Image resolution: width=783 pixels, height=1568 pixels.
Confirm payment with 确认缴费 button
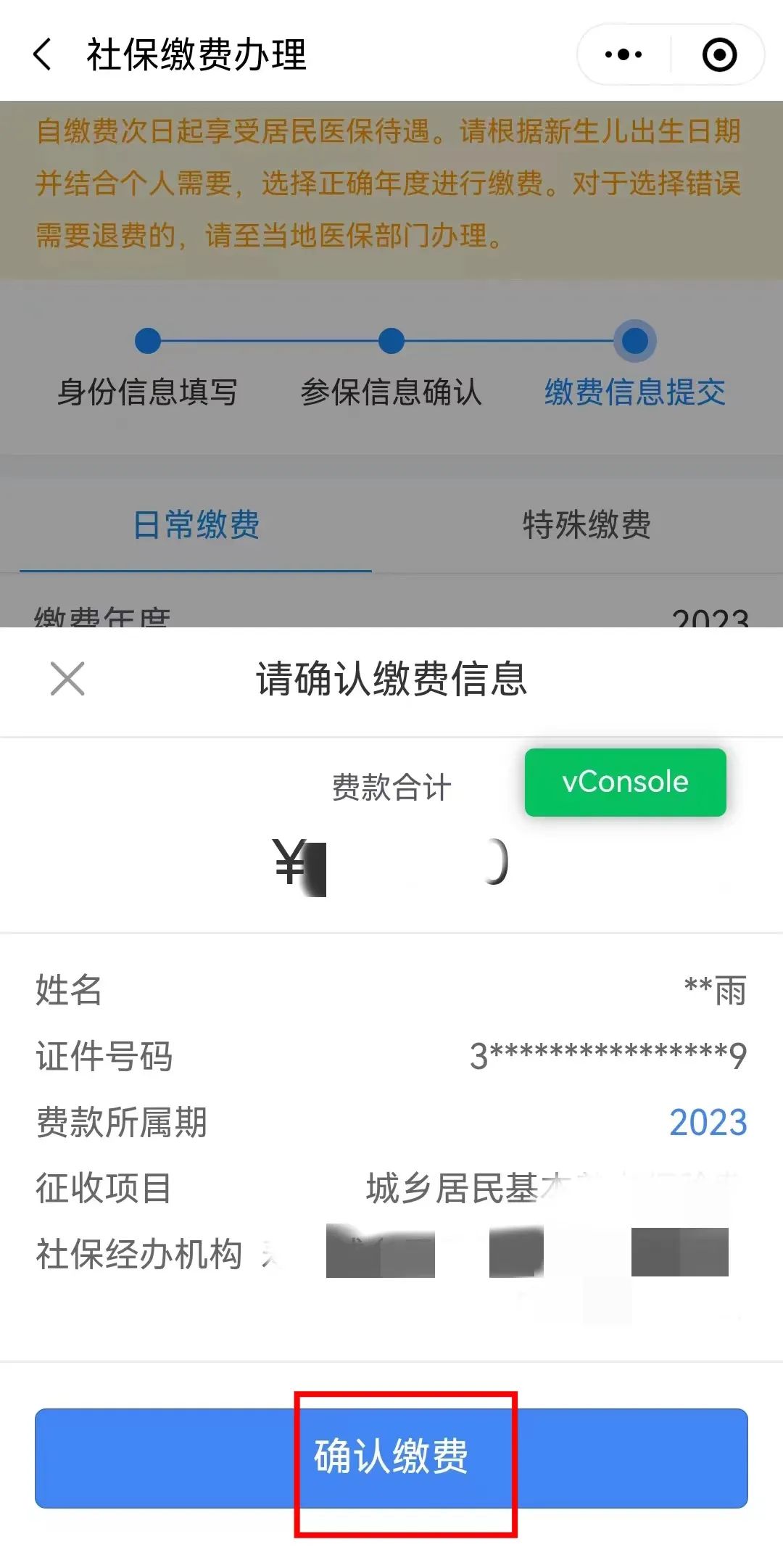(391, 1458)
